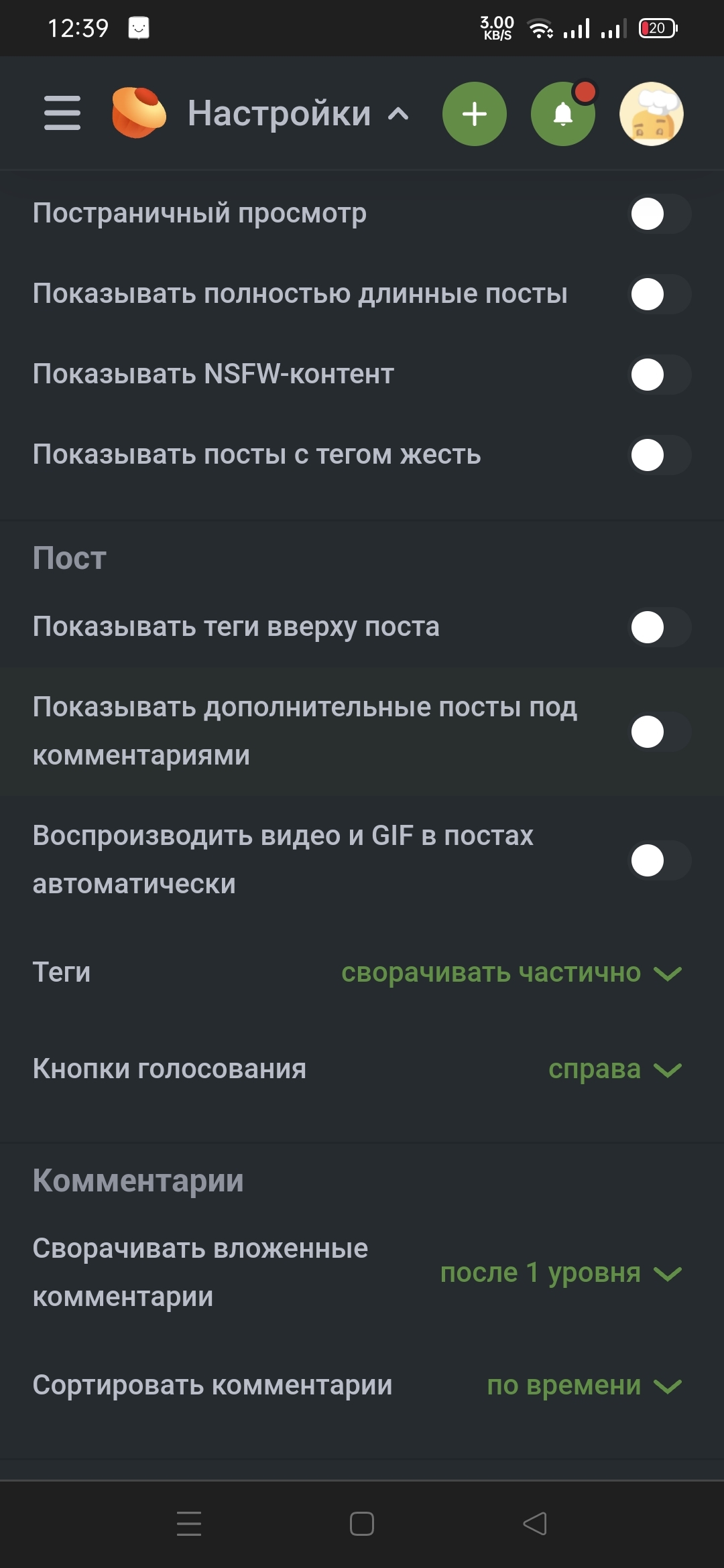Toggle Показывать посты с тегом жесть
Viewport: 724px width, 1568px height.
pyautogui.click(x=659, y=455)
